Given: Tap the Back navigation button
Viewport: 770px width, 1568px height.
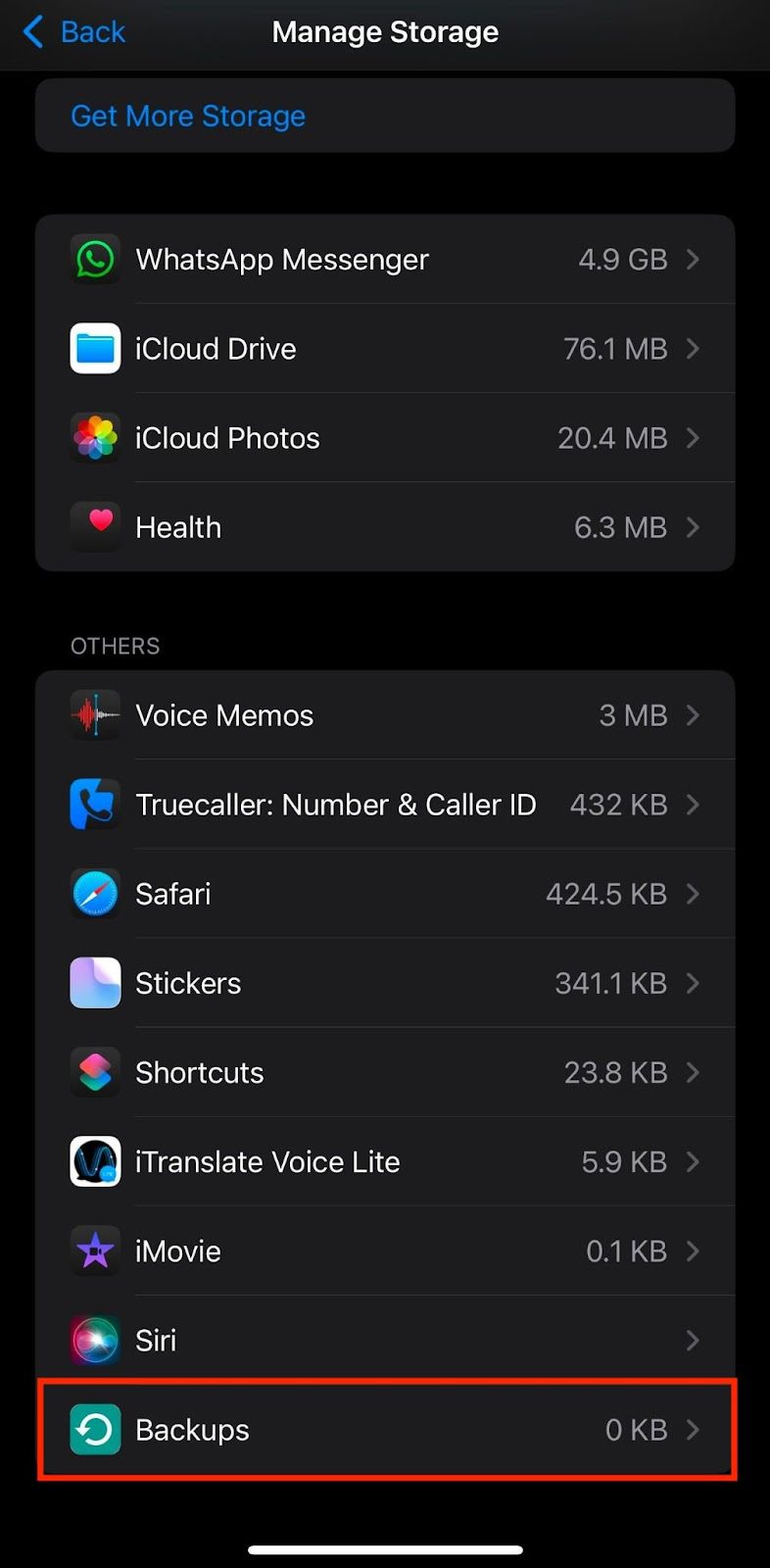Looking at the screenshot, I should coord(72,31).
